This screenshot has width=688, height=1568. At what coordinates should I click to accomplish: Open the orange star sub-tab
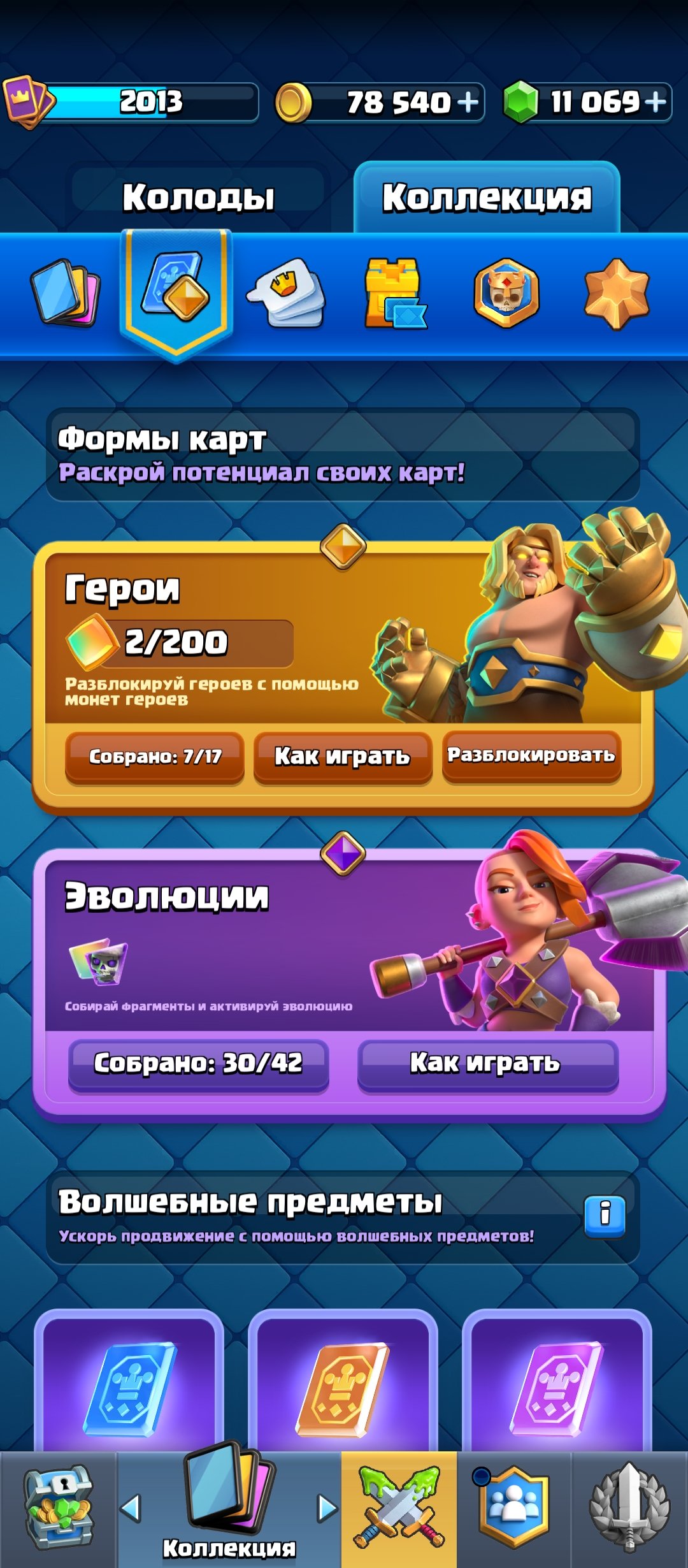coord(617,293)
